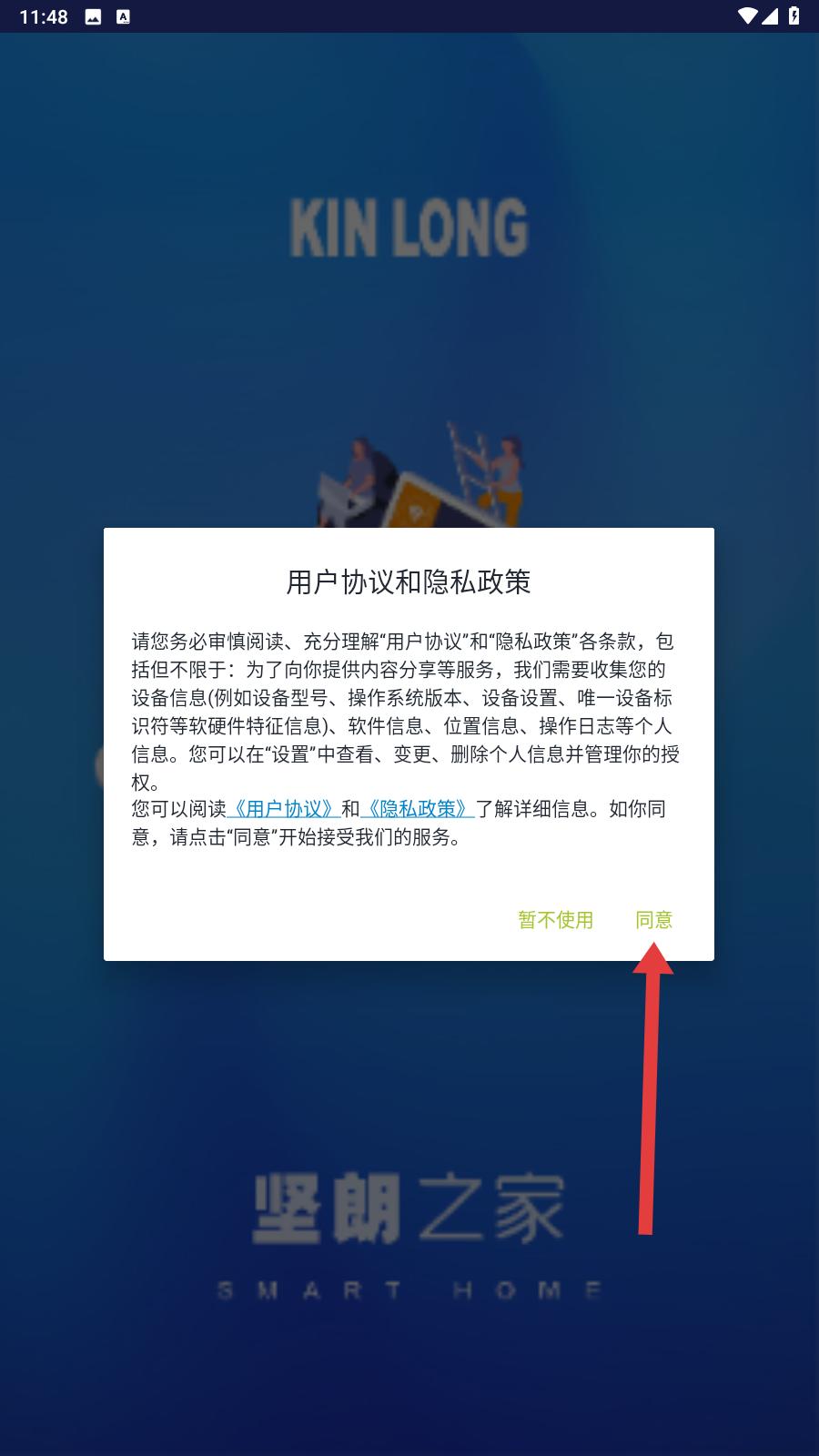Open the 《隐私政策》 link

tap(418, 809)
